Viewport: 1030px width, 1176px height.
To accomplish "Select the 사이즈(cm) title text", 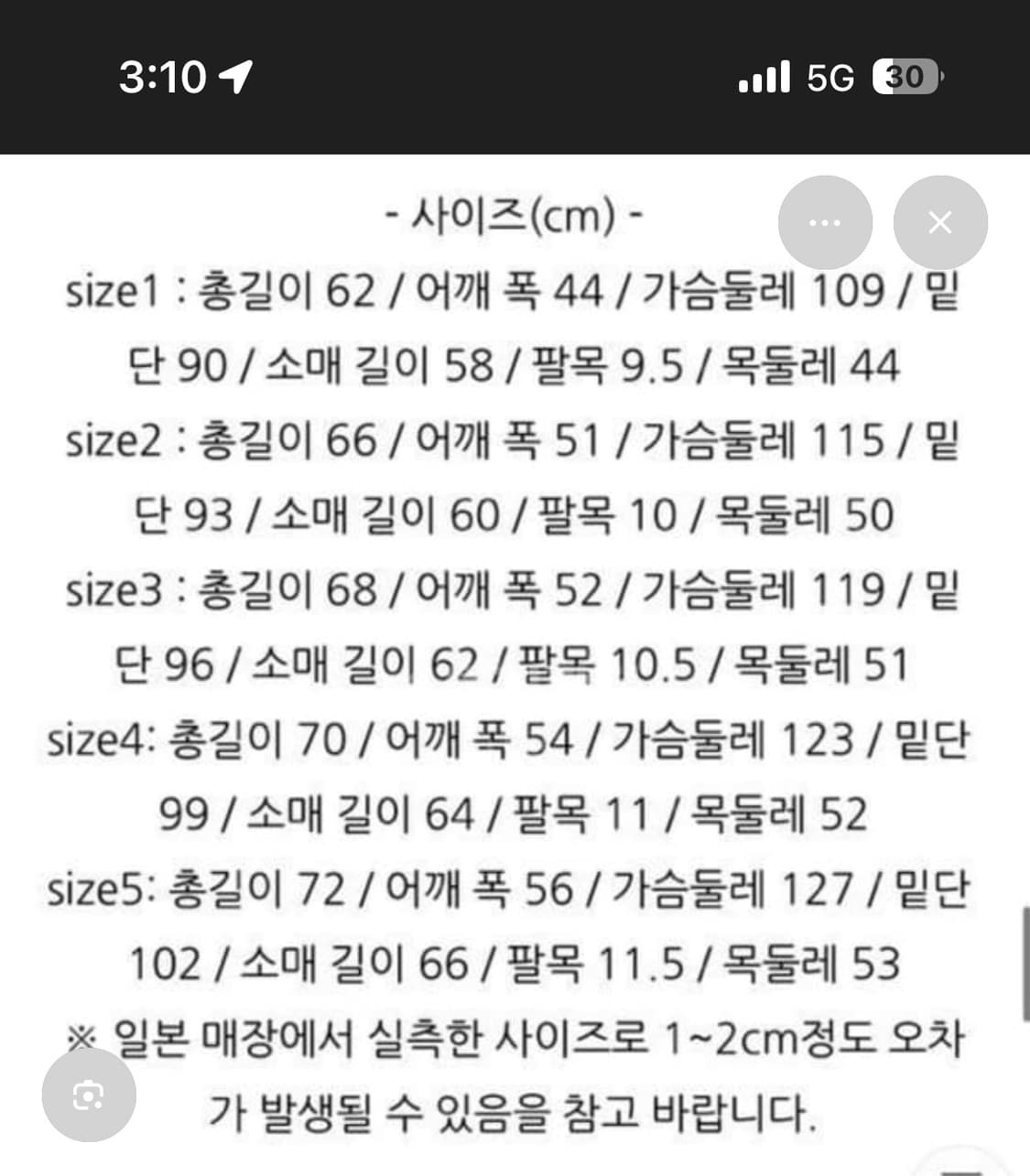I will pos(515,217).
